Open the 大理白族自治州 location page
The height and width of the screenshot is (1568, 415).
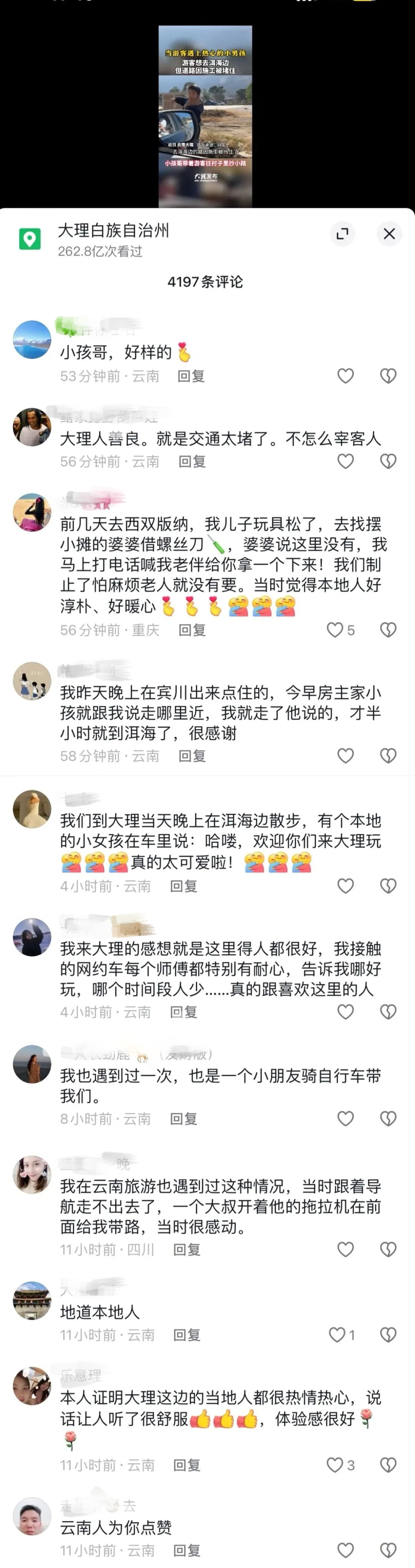[x=113, y=231]
